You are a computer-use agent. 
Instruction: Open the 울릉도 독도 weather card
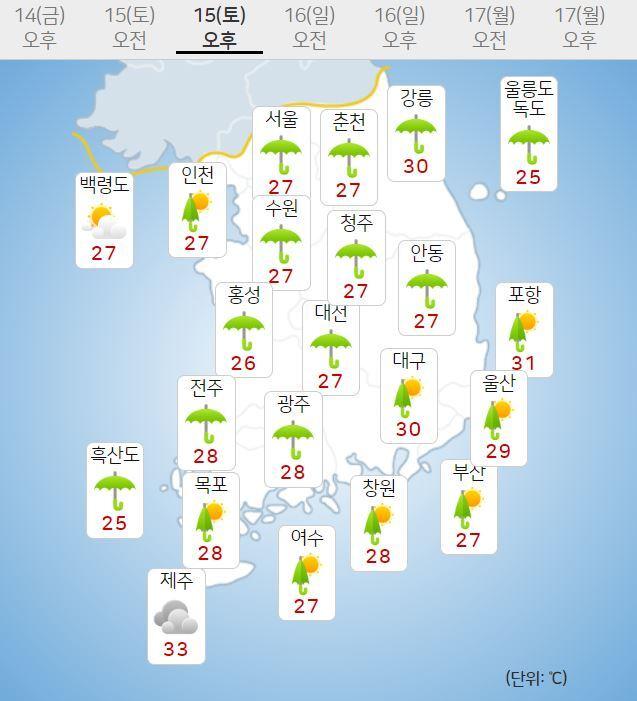coord(528,134)
